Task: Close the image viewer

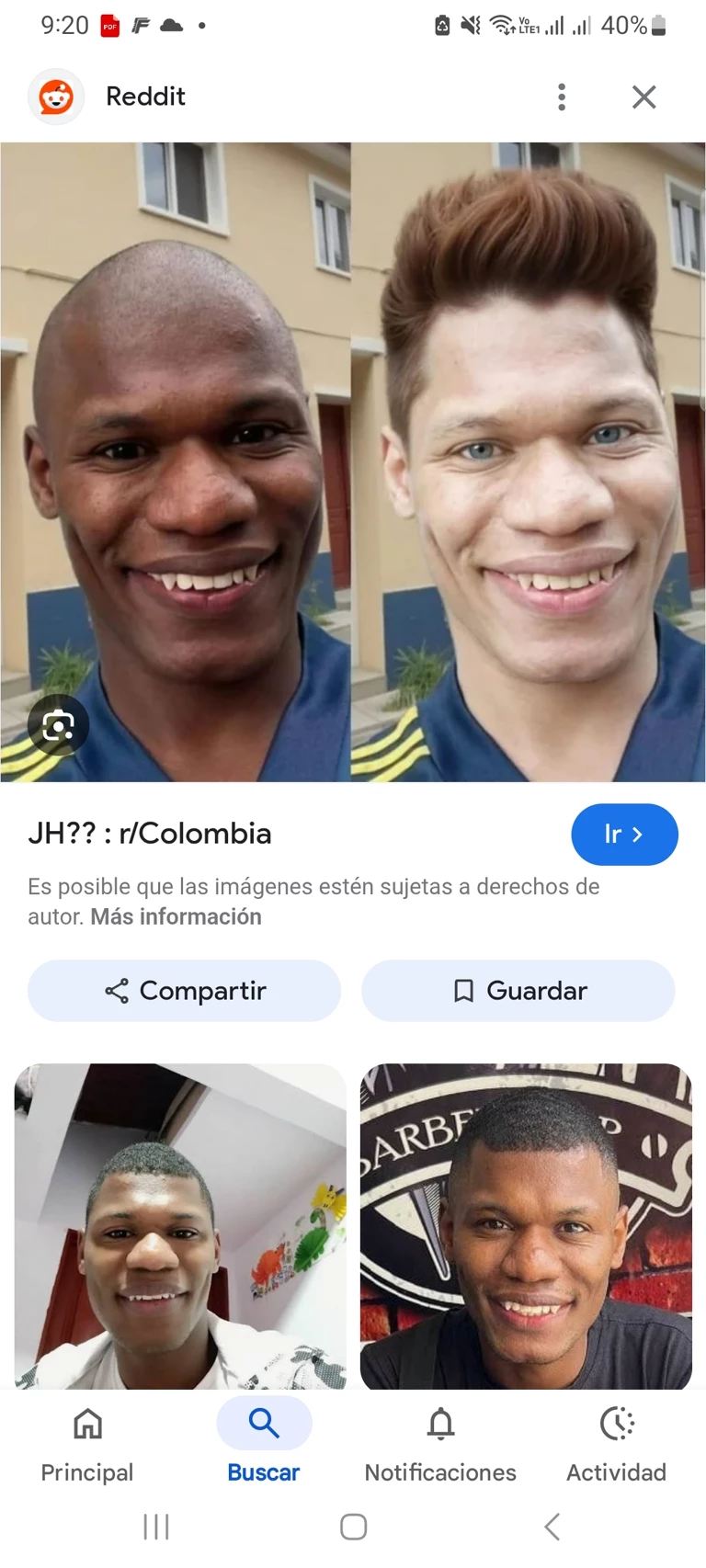Action: coord(643,97)
